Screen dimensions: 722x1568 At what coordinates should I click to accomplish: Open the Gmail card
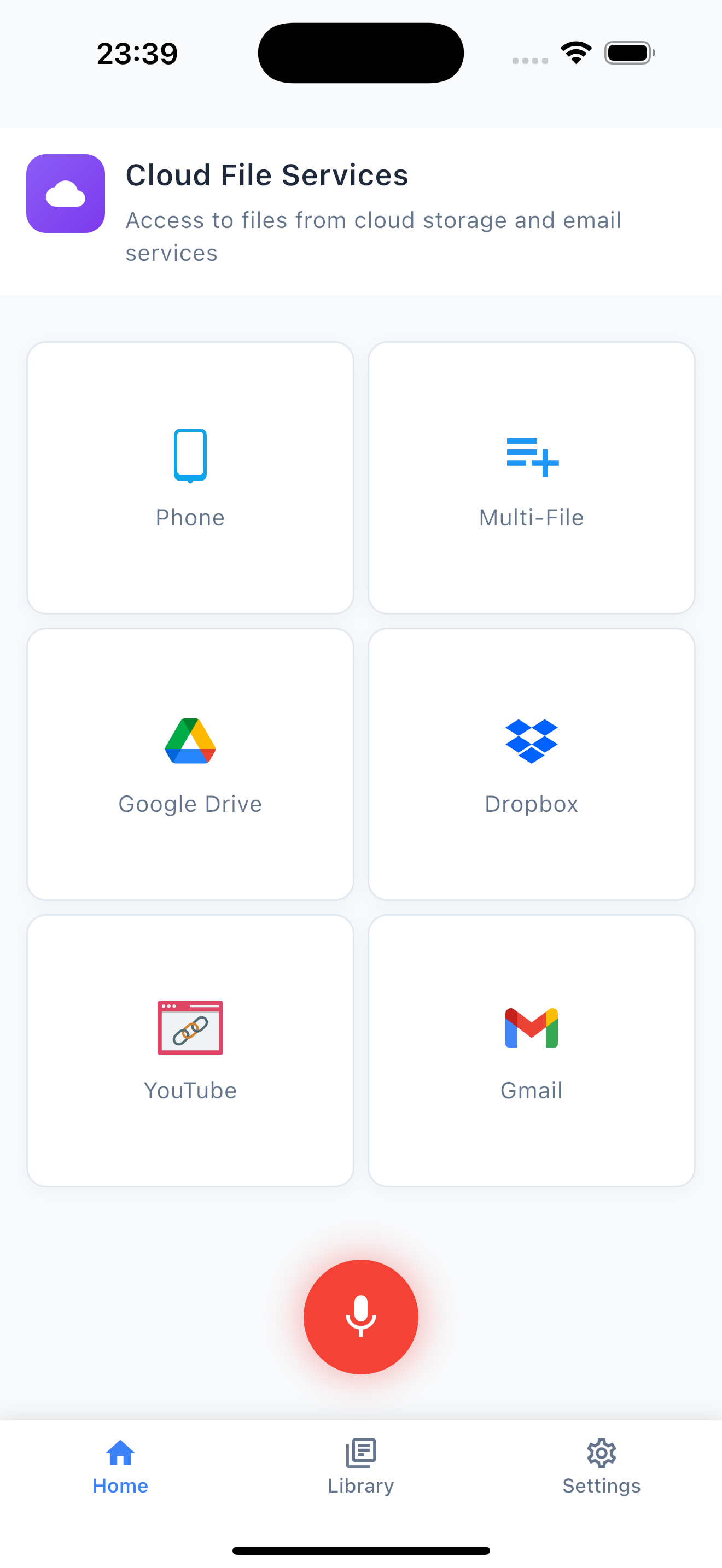pyautogui.click(x=531, y=1050)
